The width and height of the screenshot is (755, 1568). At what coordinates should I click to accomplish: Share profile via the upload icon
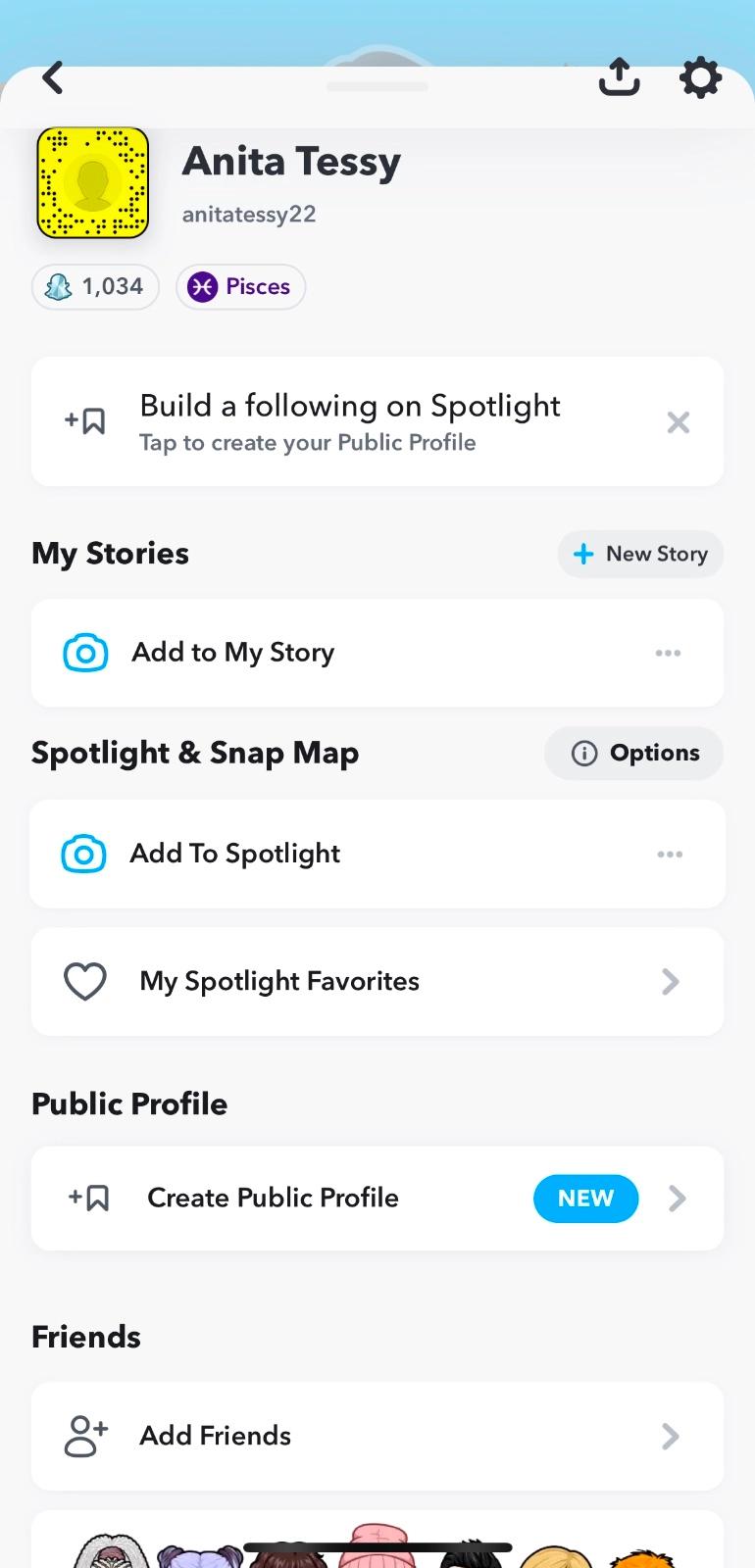[619, 76]
